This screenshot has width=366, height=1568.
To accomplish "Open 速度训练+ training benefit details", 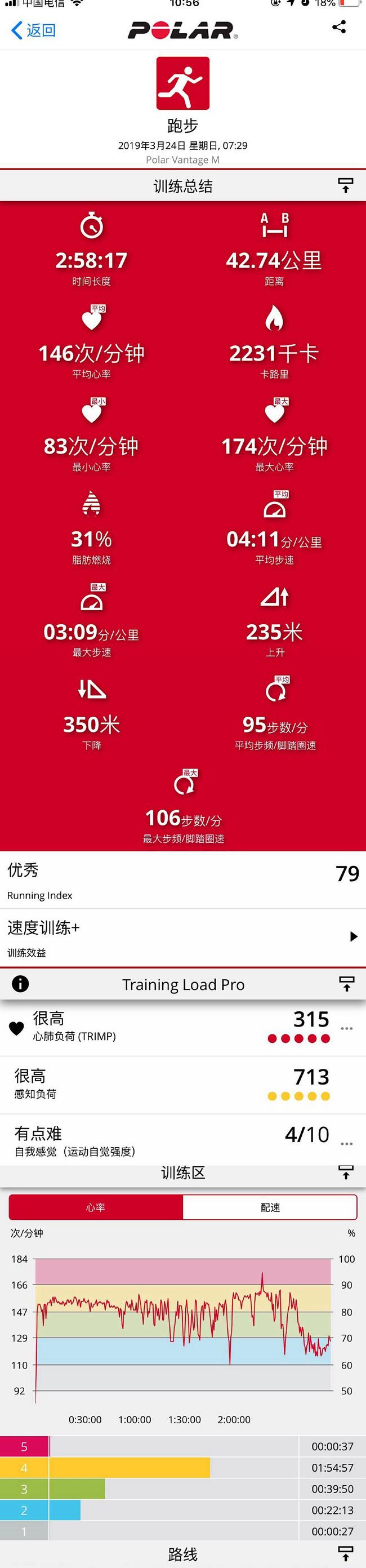I will click(x=353, y=936).
